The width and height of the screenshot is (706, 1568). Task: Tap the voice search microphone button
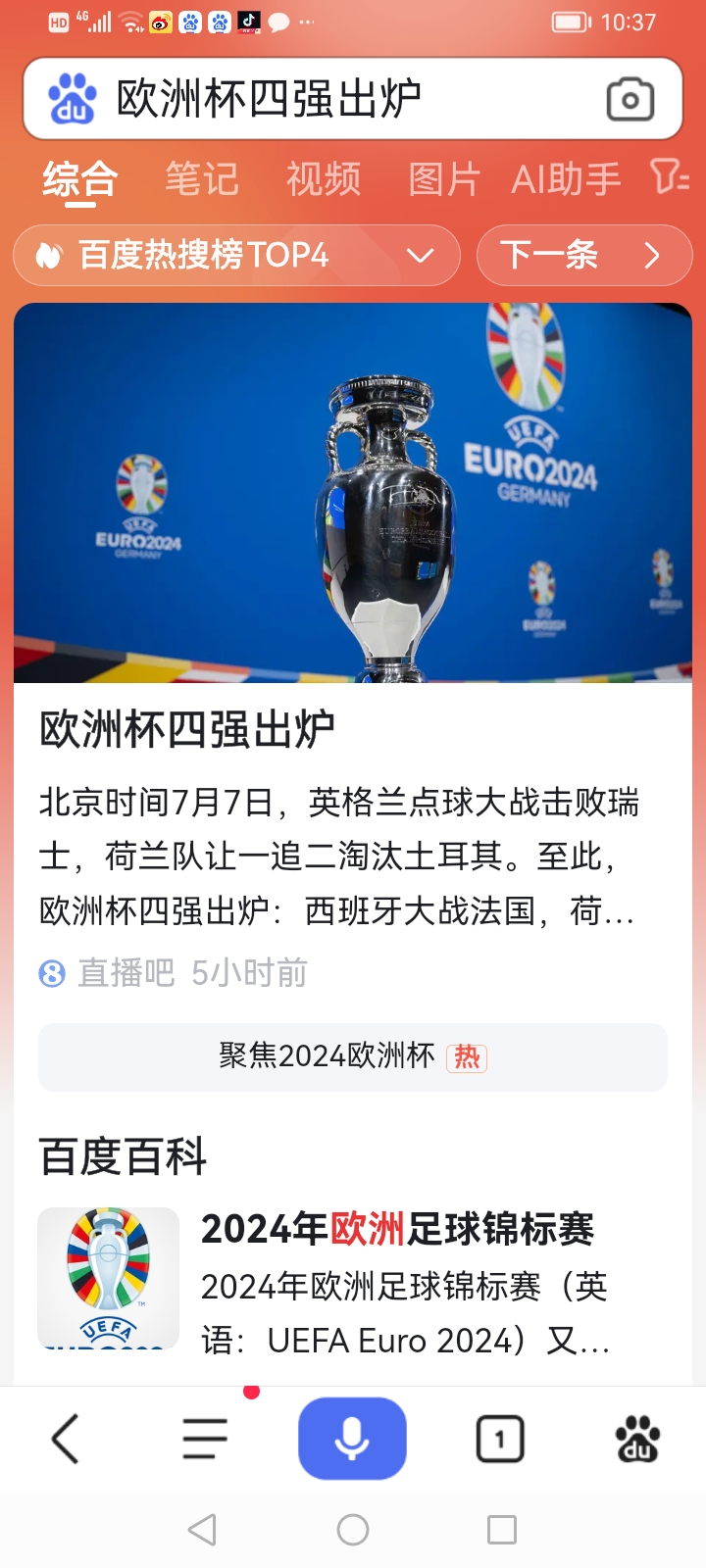[x=352, y=1437]
